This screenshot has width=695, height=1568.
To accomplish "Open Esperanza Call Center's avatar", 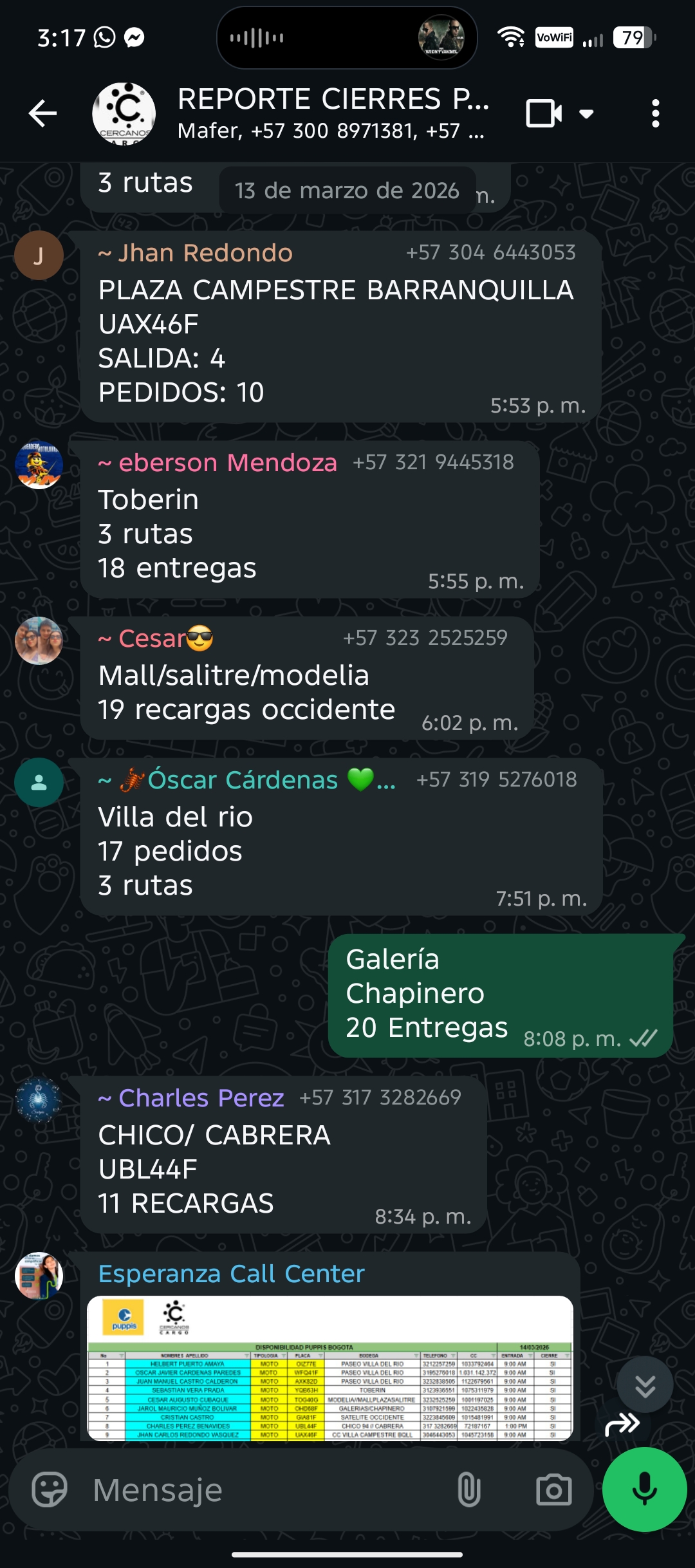I will pyautogui.click(x=39, y=1276).
